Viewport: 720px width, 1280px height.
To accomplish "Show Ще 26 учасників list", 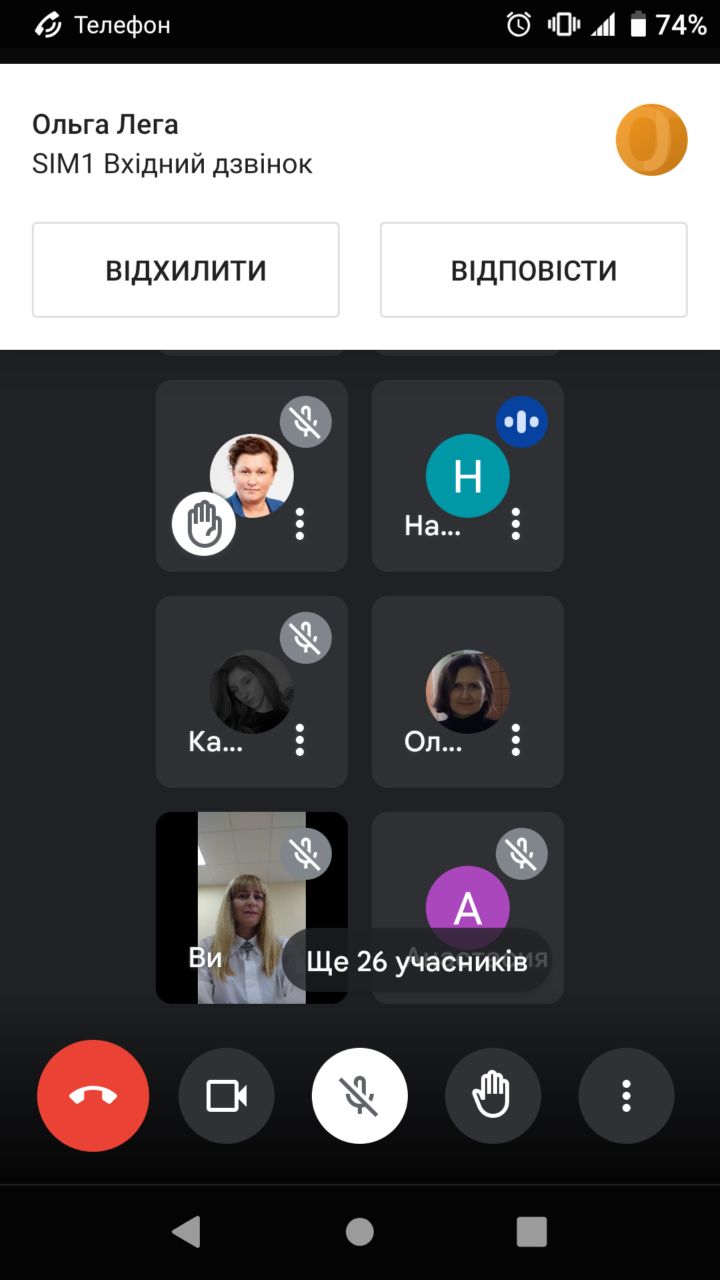I will 417,962.
